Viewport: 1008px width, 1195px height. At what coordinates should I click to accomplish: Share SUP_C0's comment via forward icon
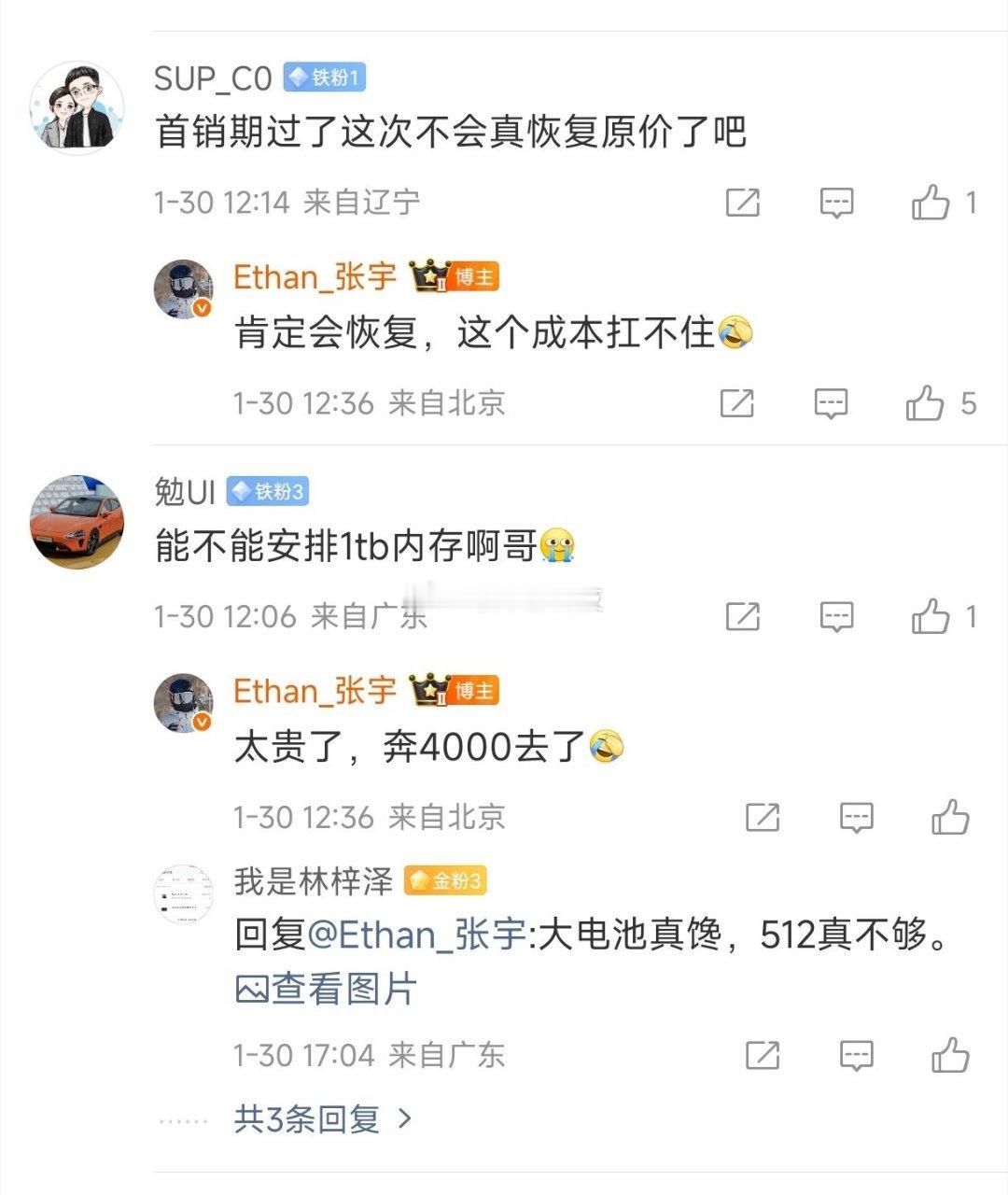pyautogui.click(x=742, y=202)
